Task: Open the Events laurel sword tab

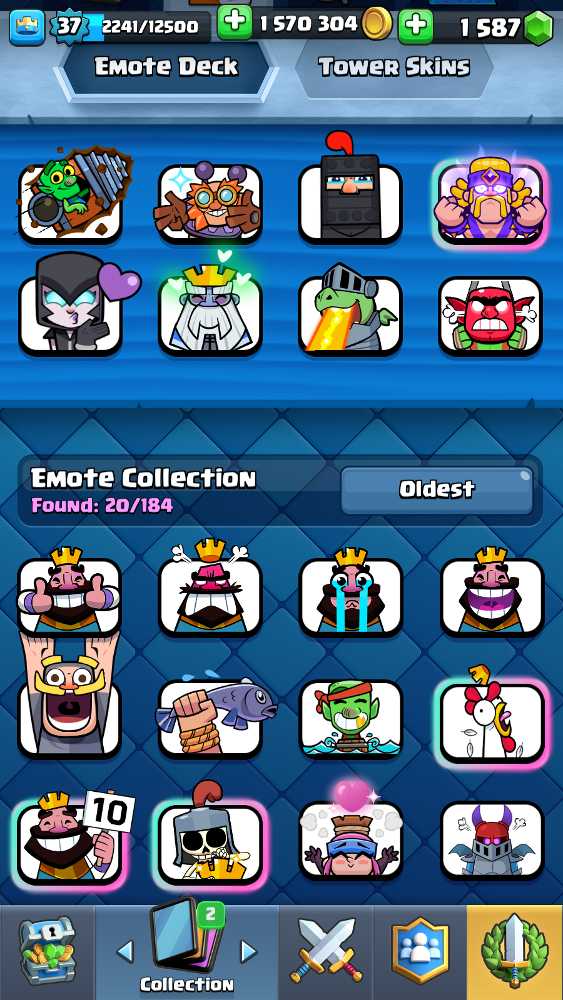Action: point(515,952)
